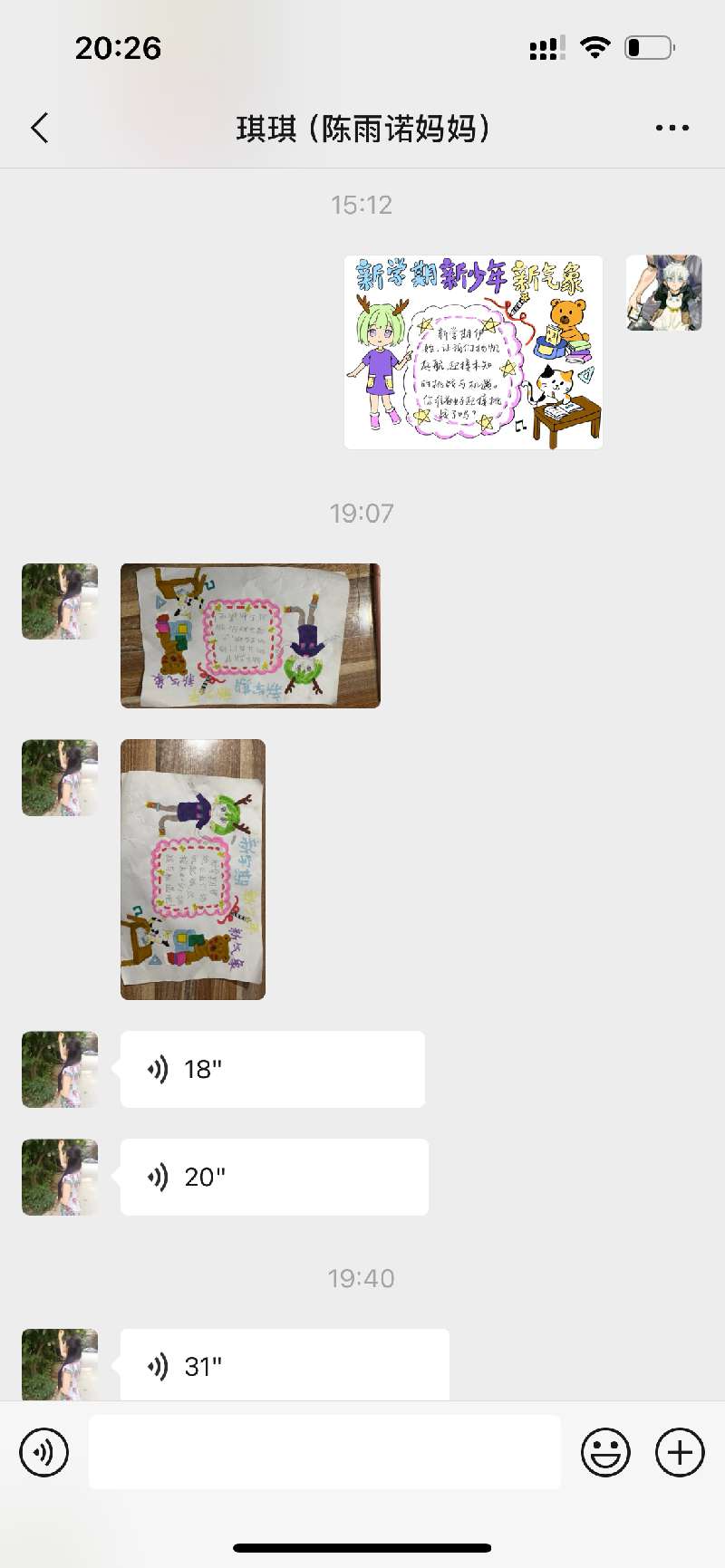This screenshot has width=725, height=1568.
Task: Play the 18" voice message
Action: [x=272, y=1069]
